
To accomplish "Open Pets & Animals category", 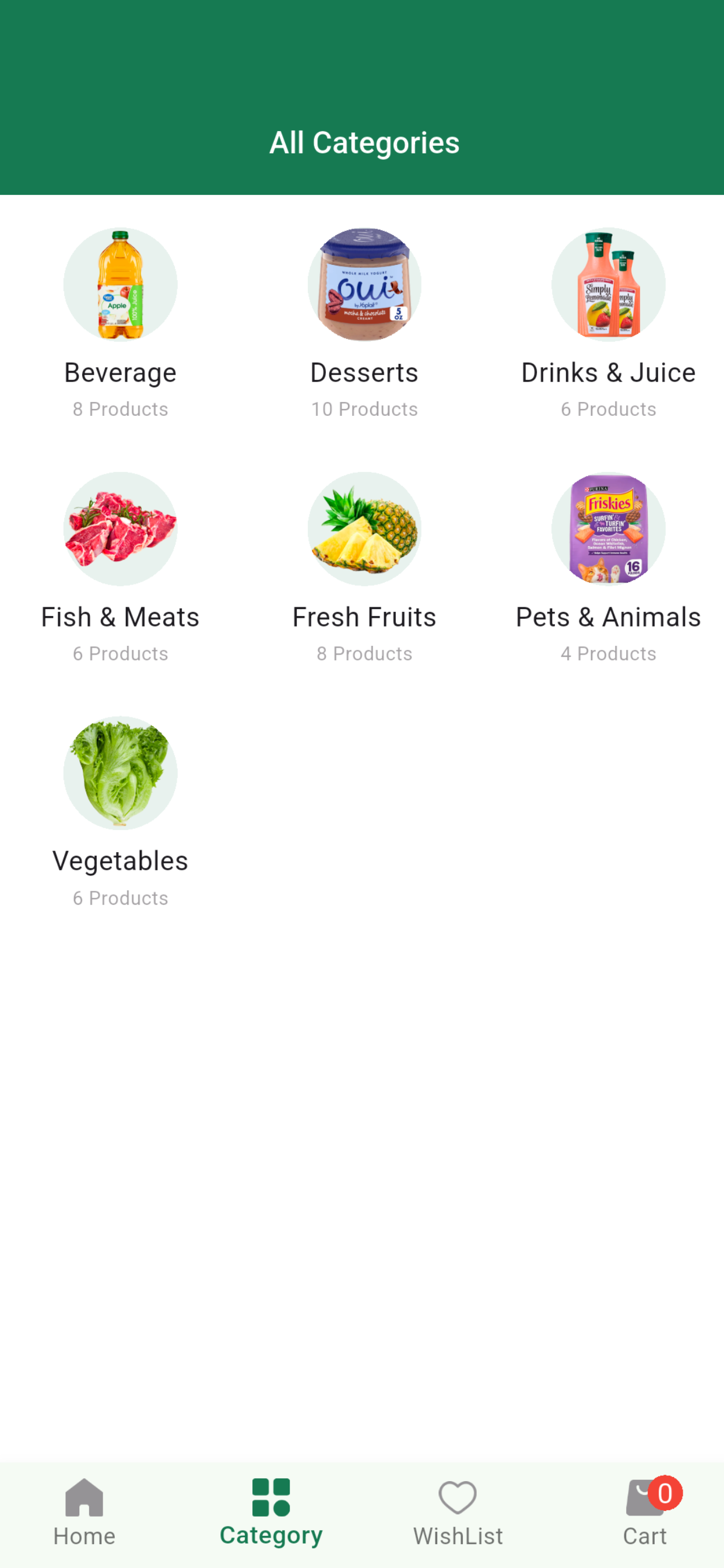I will tap(609, 568).
